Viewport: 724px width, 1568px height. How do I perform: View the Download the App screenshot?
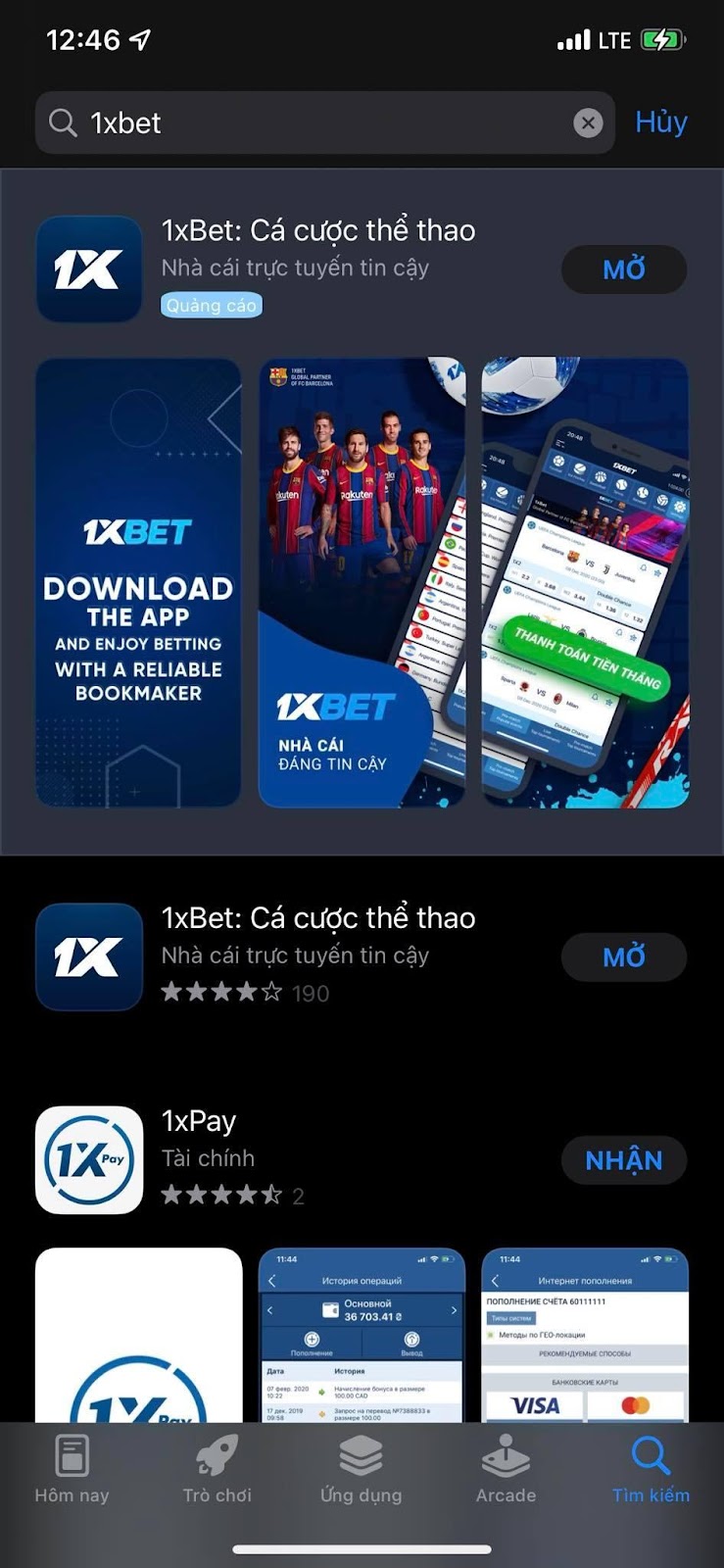(138, 582)
